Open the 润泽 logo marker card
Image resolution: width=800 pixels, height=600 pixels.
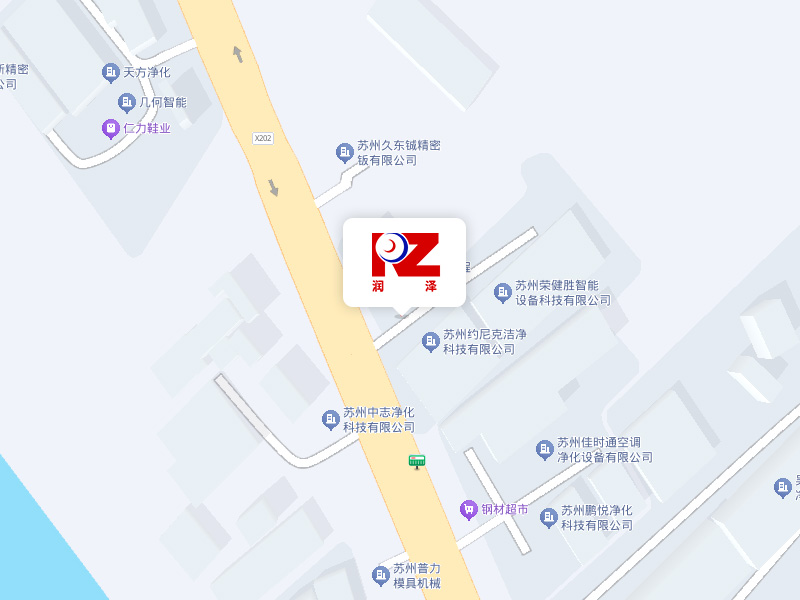404,261
